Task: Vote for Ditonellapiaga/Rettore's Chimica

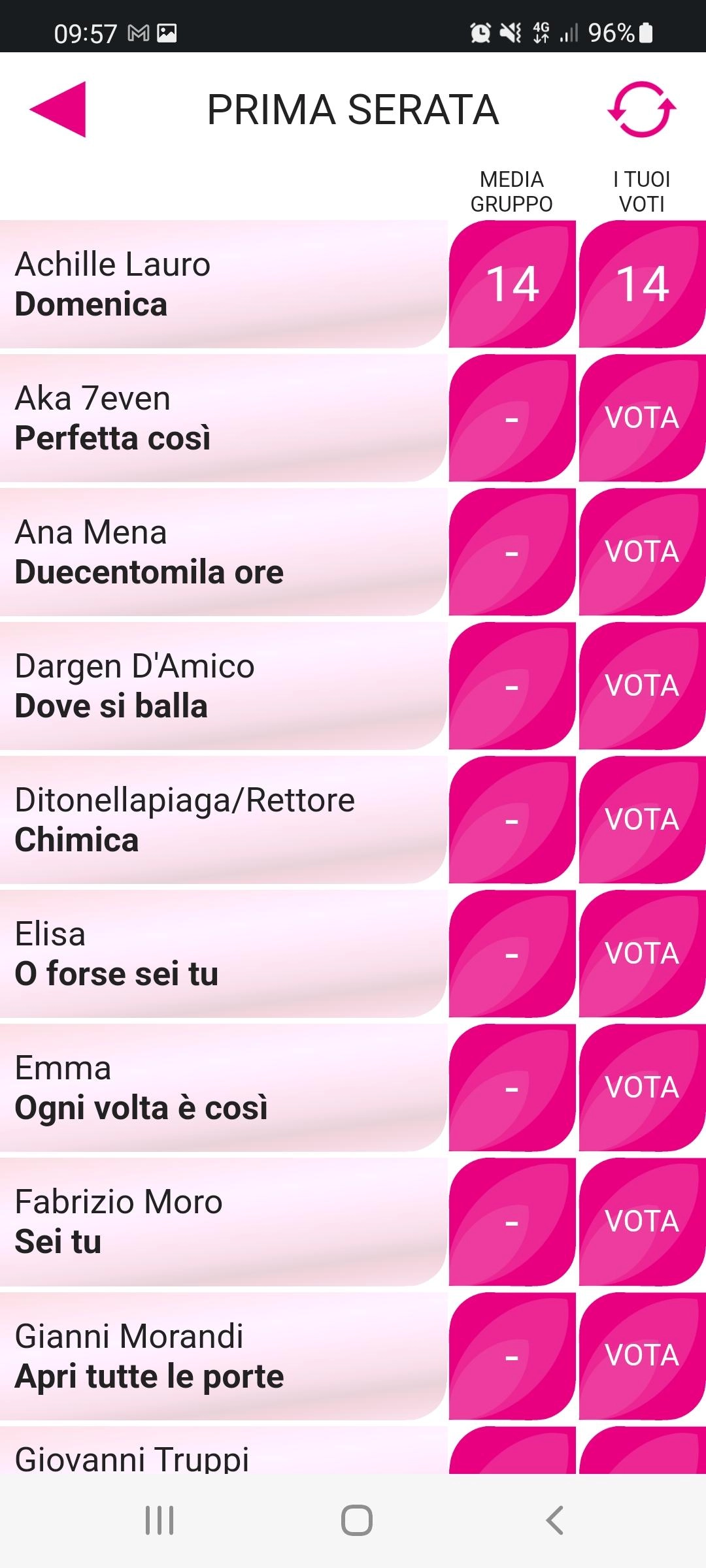Action: pos(642,820)
